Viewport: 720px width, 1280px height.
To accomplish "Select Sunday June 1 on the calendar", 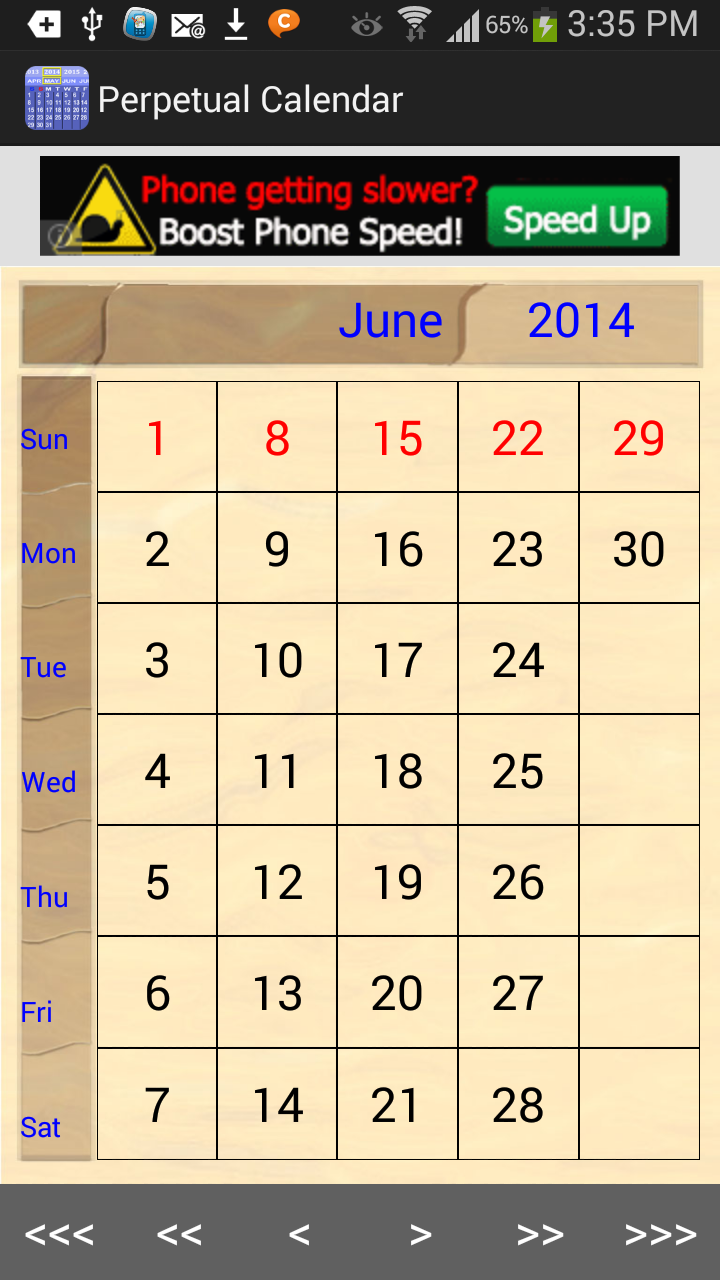I will pos(156,437).
